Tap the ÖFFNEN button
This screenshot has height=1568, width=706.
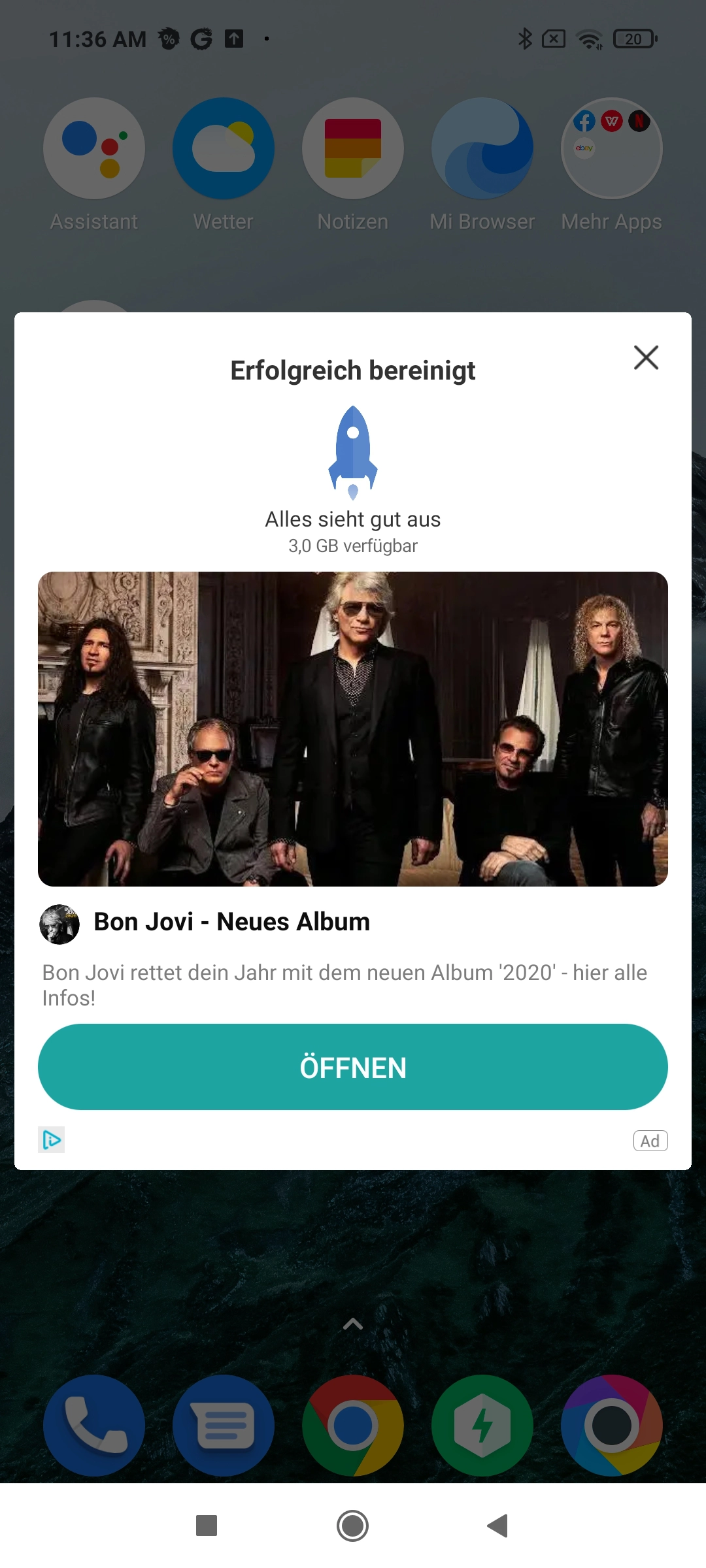[x=353, y=1067]
